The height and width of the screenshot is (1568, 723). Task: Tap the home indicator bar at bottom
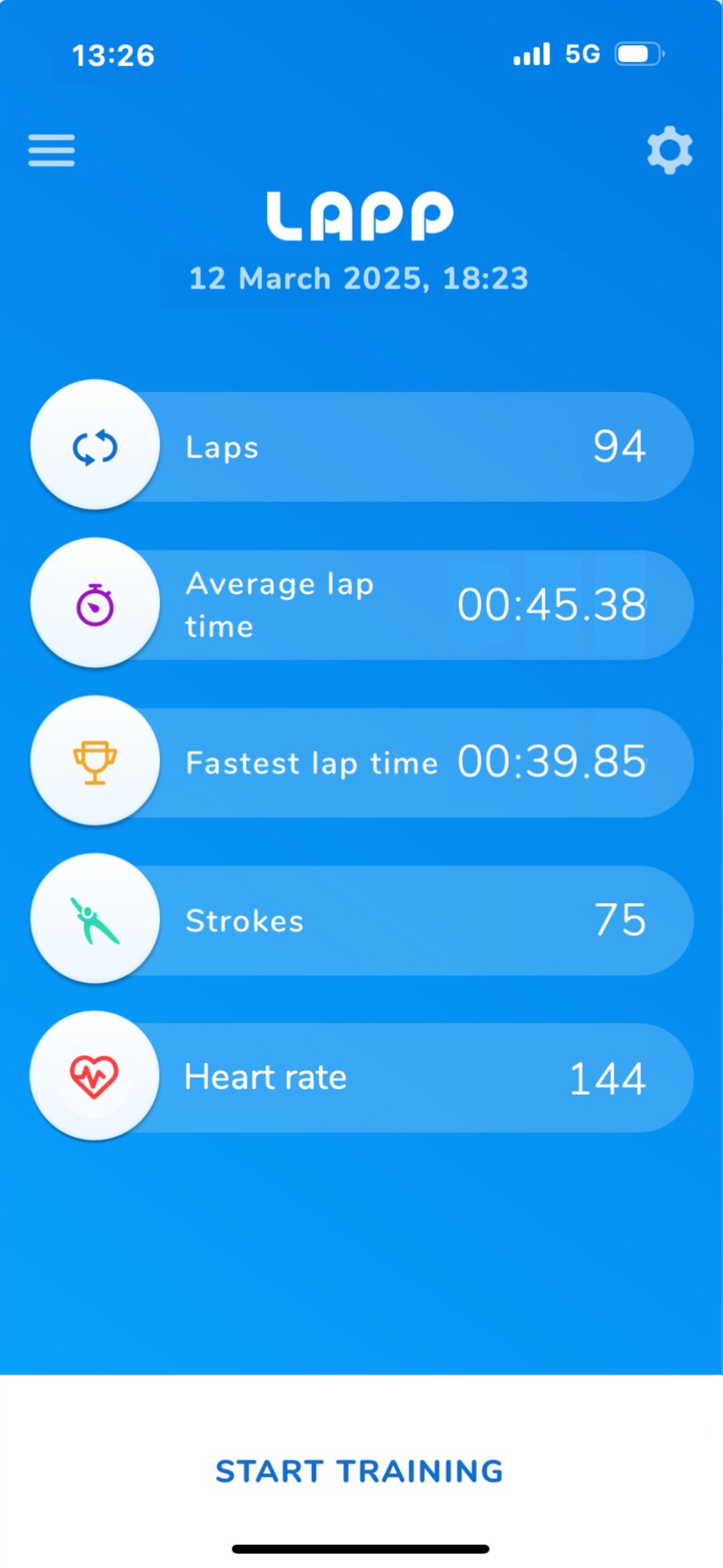pyautogui.click(x=361, y=1549)
